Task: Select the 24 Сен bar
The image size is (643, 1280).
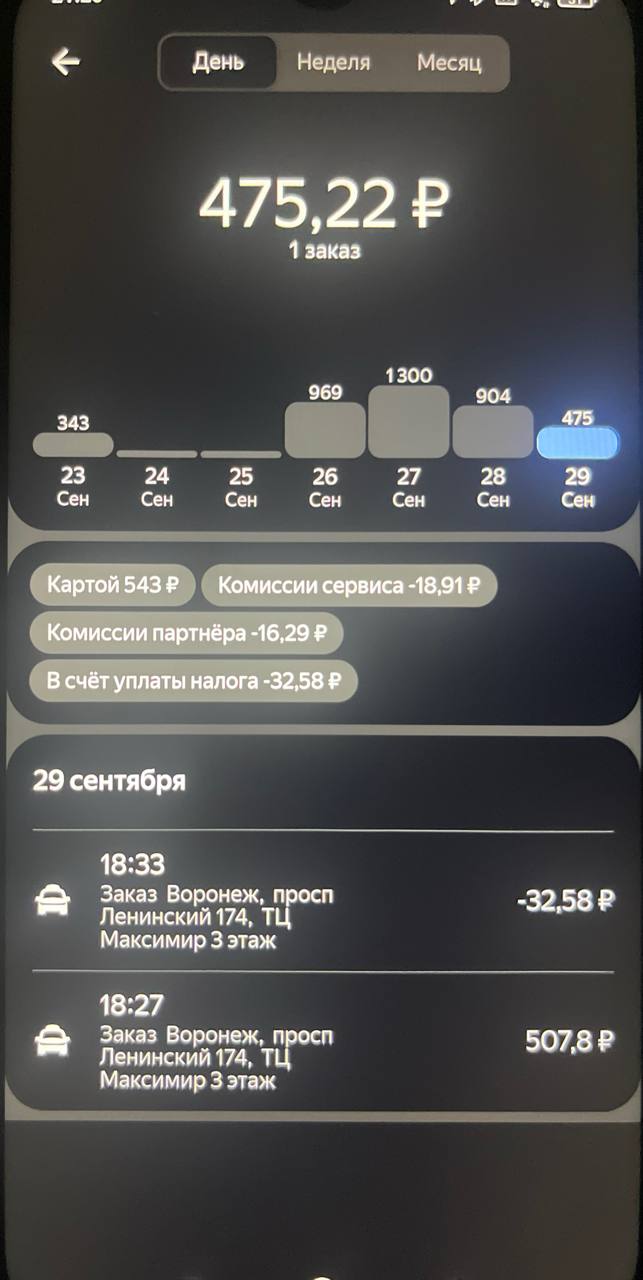Action: tap(157, 454)
